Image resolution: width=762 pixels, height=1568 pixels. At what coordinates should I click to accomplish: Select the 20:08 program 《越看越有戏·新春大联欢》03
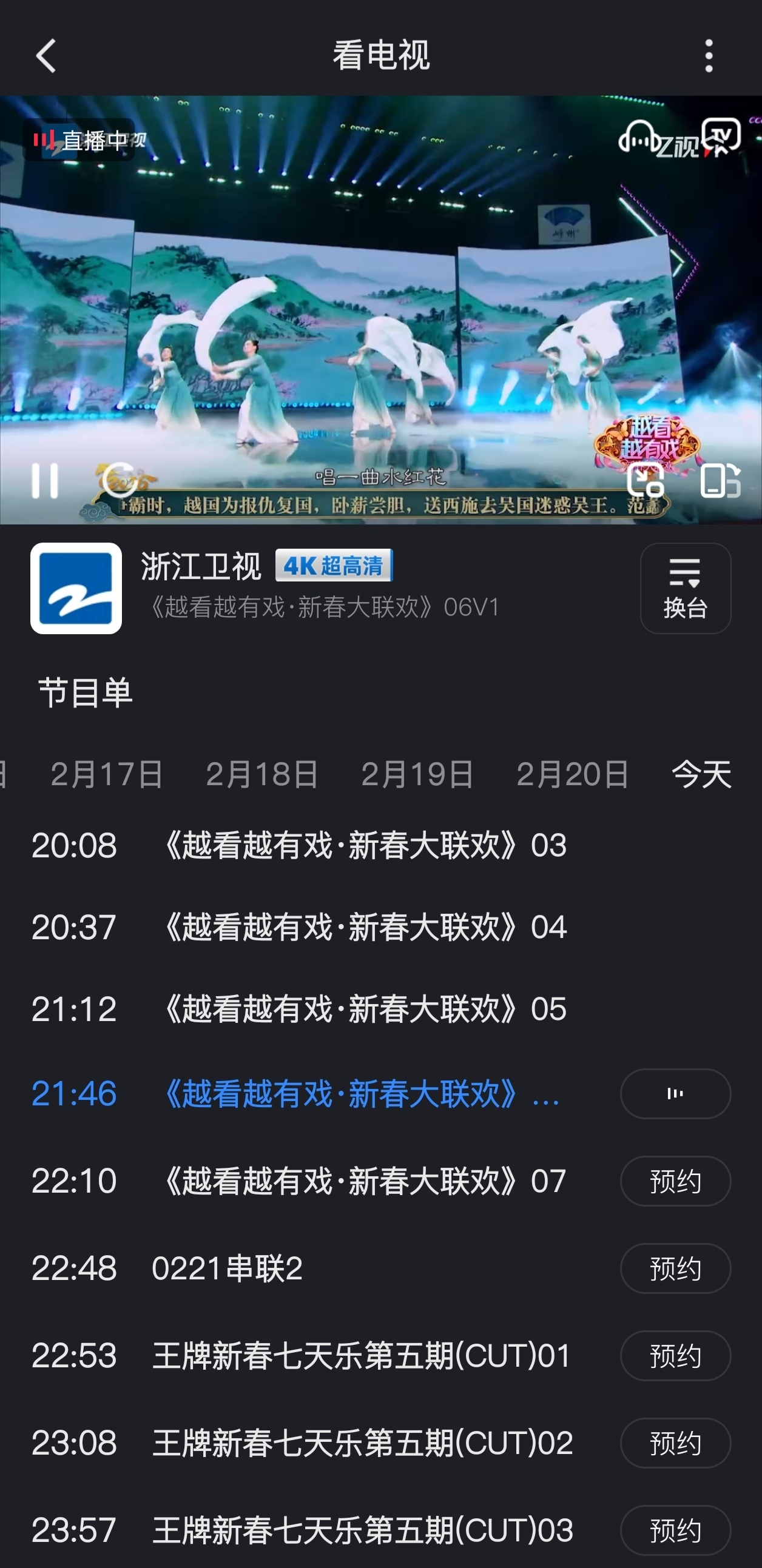click(x=365, y=845)
